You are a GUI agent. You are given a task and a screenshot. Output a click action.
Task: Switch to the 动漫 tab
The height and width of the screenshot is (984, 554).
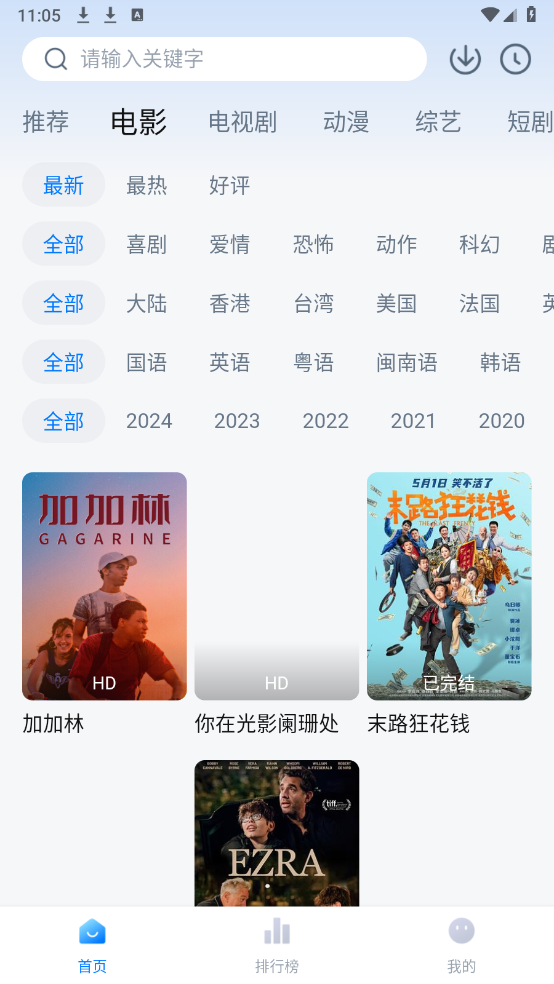click(346, 122)
